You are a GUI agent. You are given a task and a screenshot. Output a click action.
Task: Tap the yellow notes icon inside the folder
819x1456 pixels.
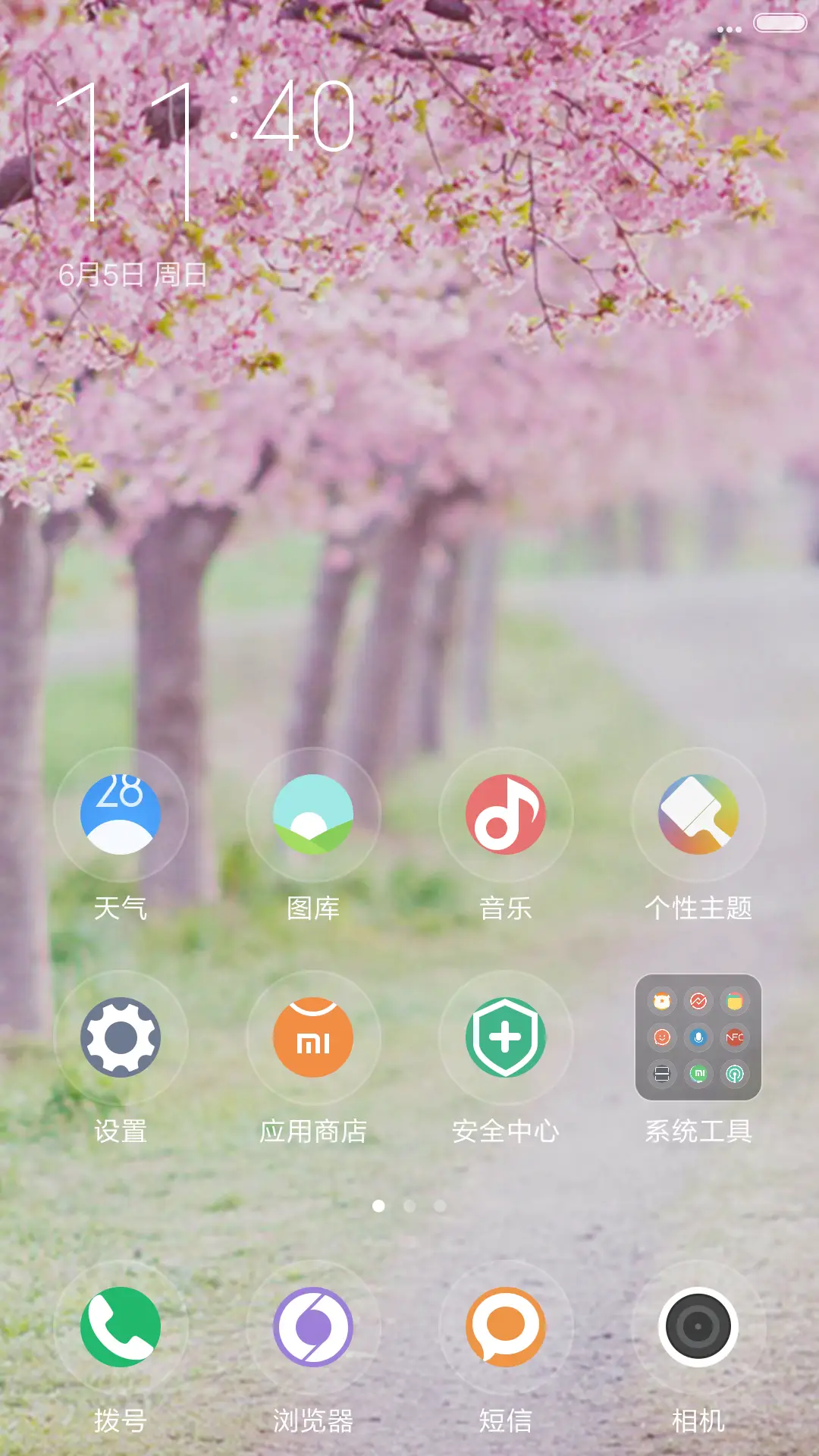coord(733,1002)
